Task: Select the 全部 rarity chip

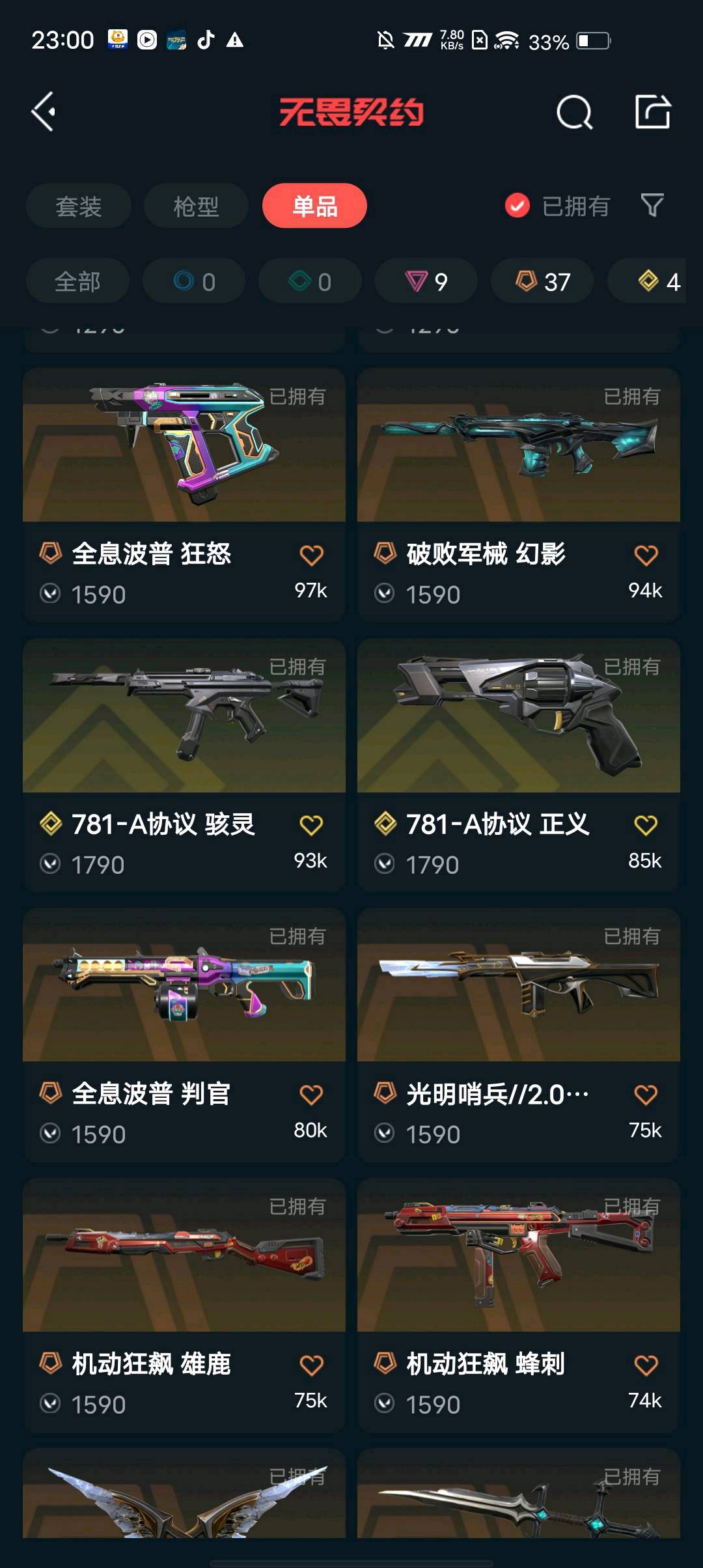Action: (x=77, y=281)
